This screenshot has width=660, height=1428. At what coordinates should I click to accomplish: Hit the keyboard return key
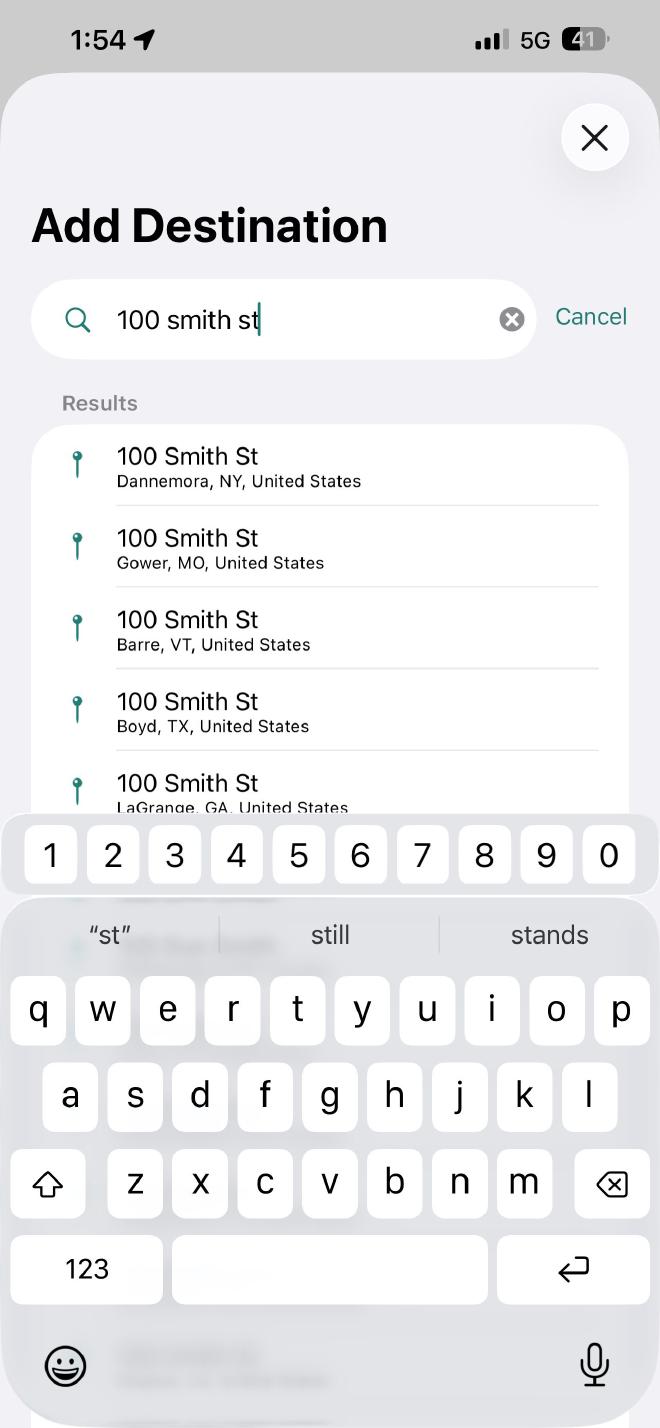(x=573, y=1269)
